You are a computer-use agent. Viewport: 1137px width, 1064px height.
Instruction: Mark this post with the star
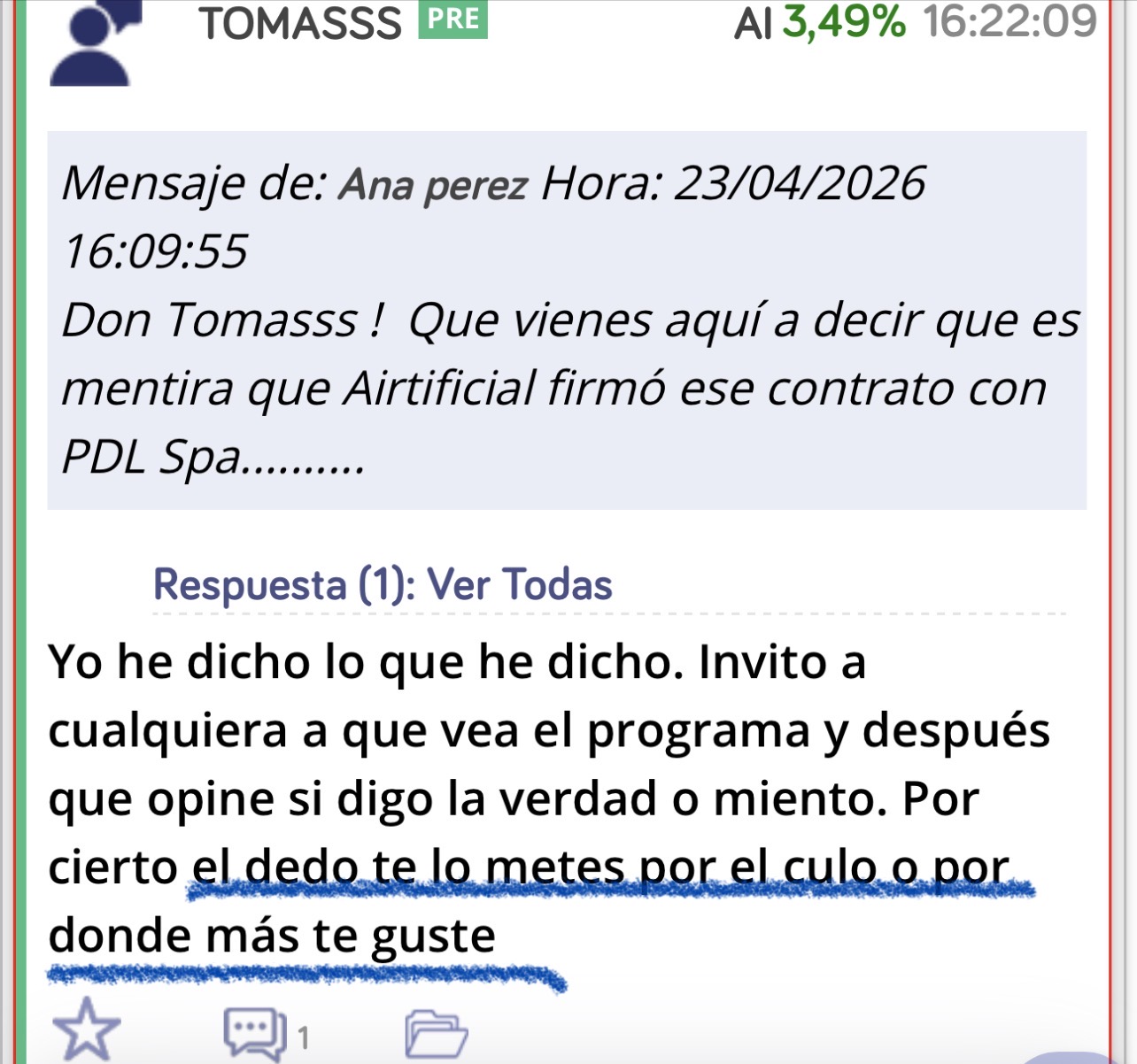(86, 1029)
